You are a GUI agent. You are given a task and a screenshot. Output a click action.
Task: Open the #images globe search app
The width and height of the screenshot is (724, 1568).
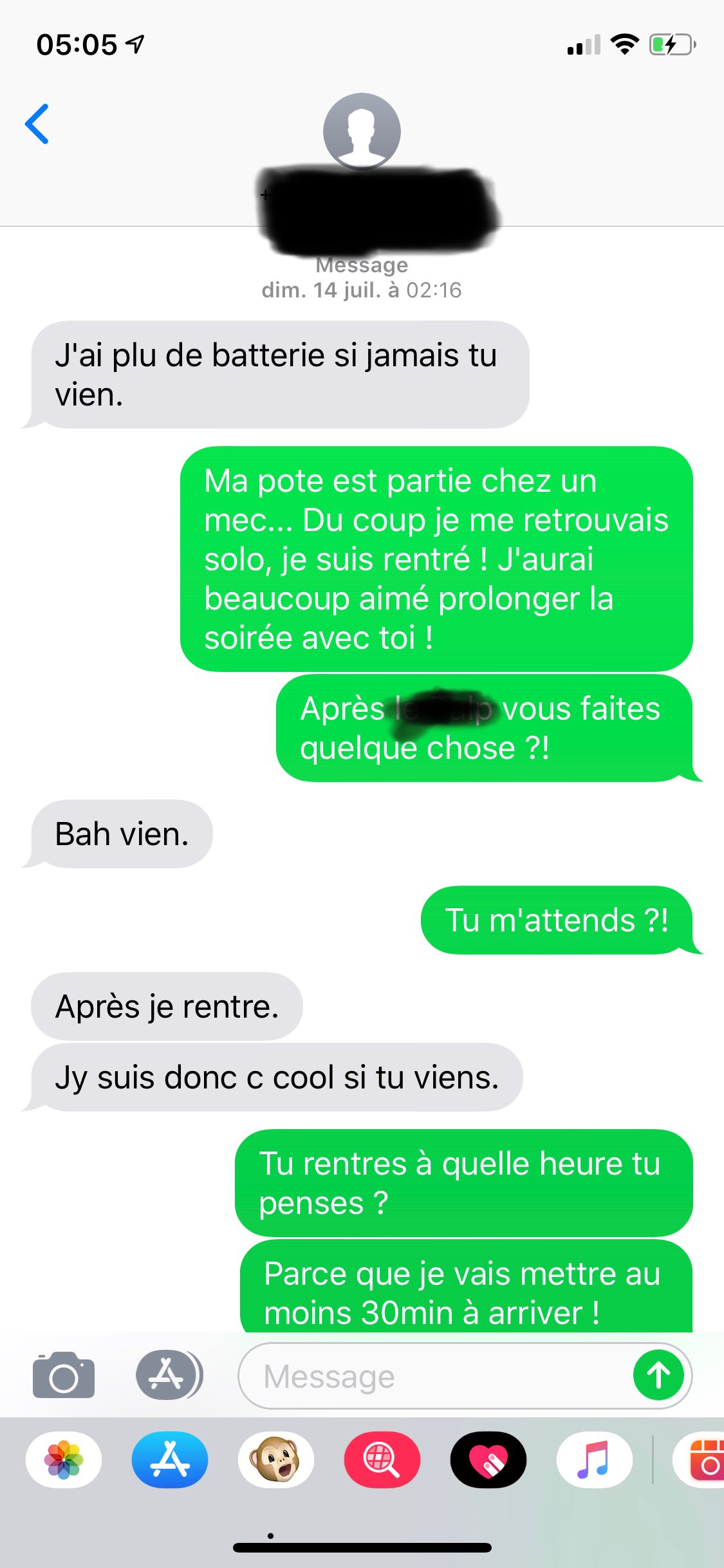(x=382, y=1460)
